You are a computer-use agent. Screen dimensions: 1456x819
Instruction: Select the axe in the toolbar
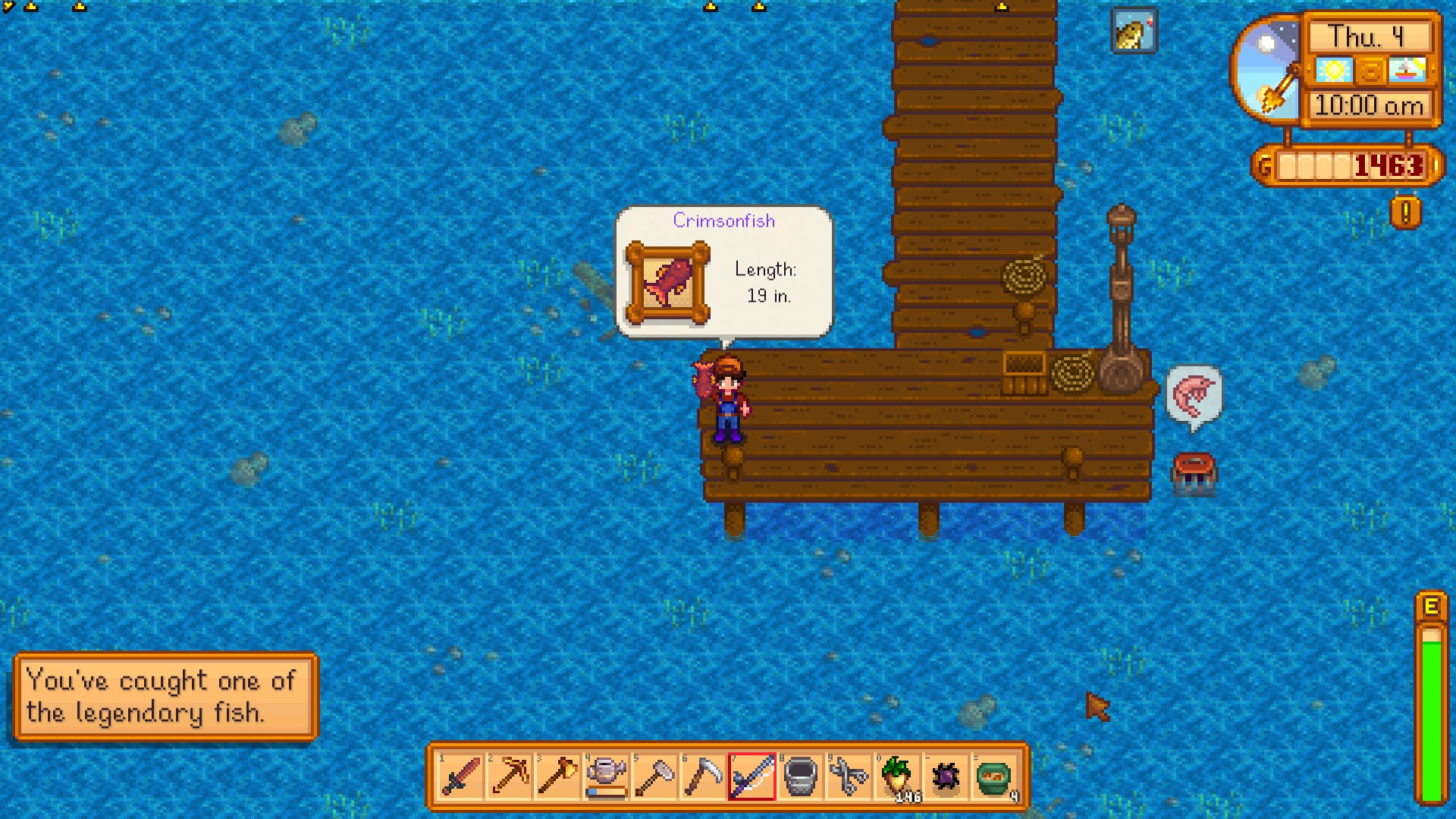pyautogui.click(x=557, y=777)
